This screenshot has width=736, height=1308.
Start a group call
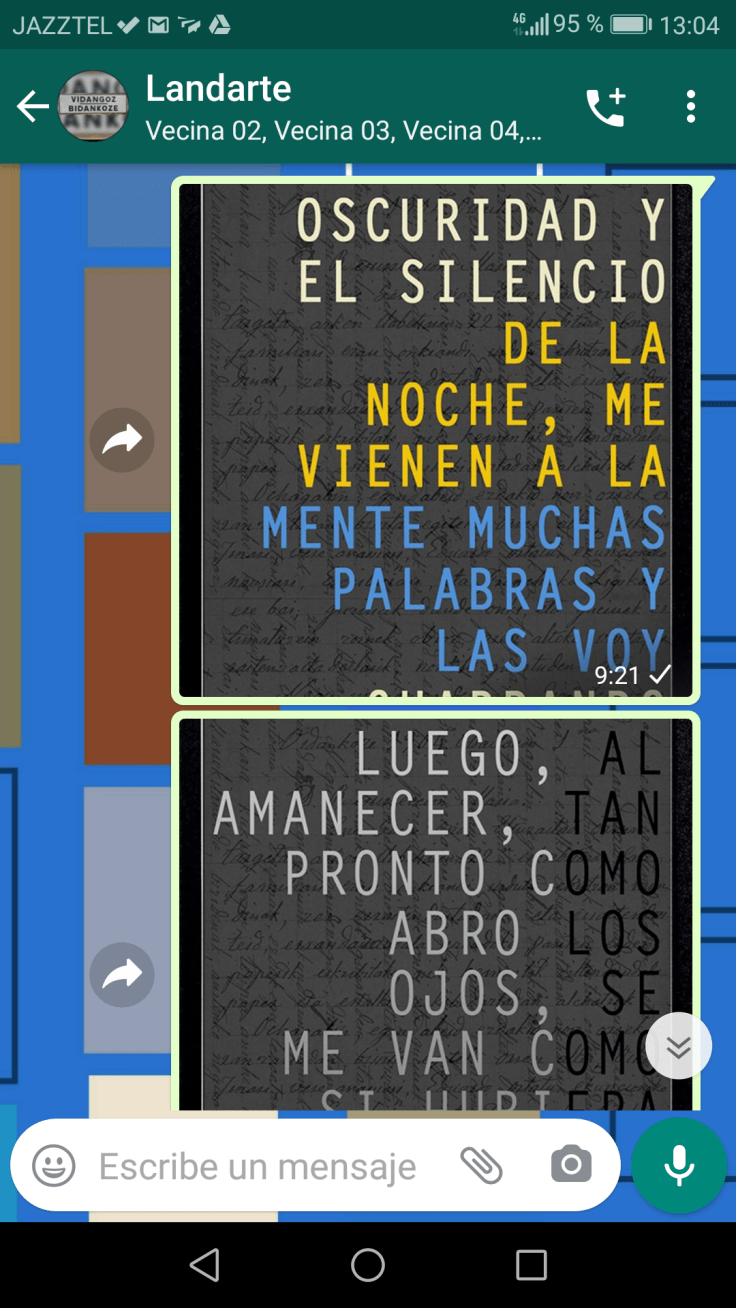point(605,106)
